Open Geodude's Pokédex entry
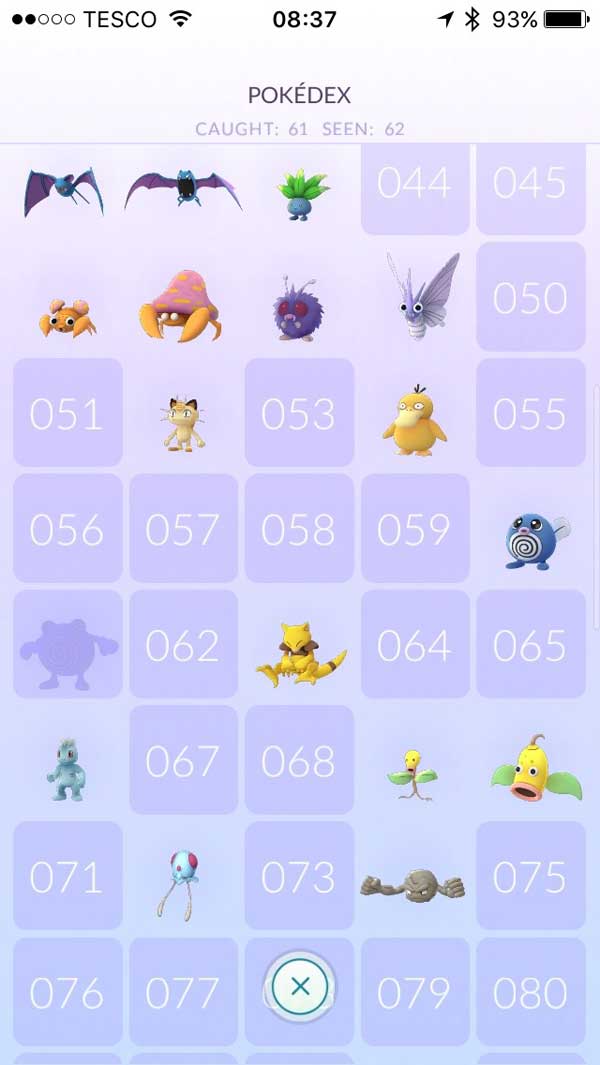The height and width of the screenshot is (1065, 600). click(412, 885)
